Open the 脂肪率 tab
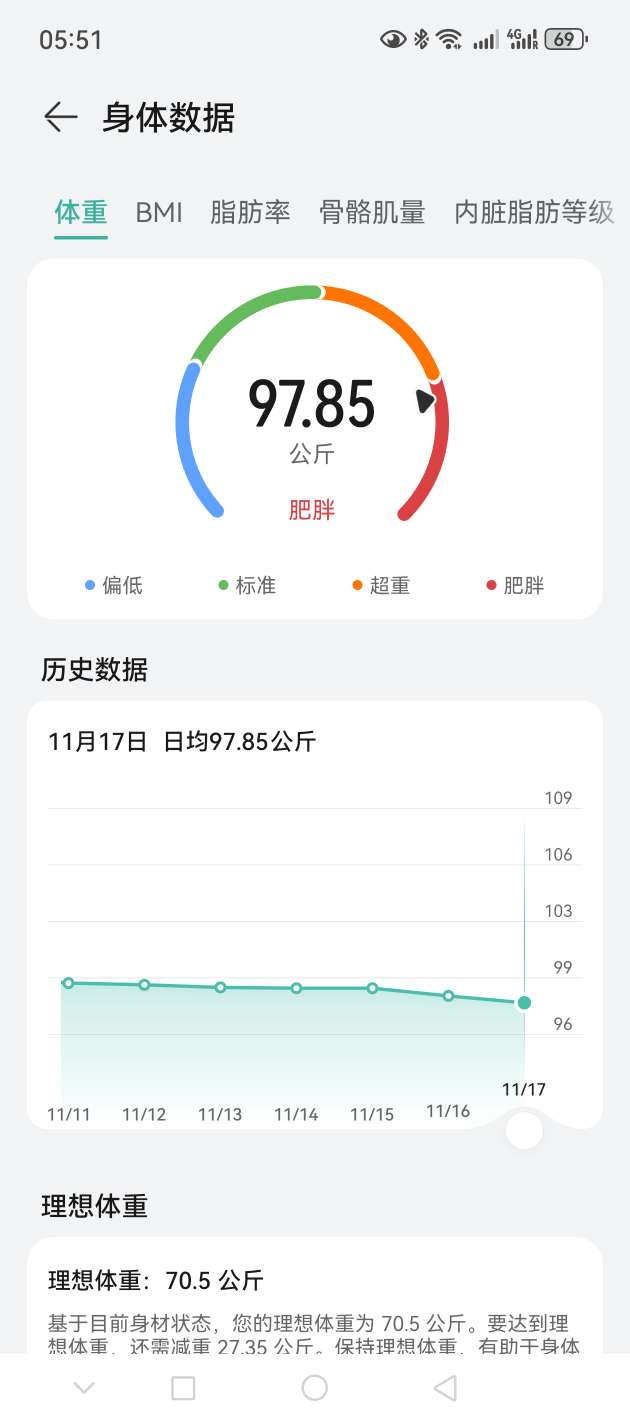 pos(250,212)
